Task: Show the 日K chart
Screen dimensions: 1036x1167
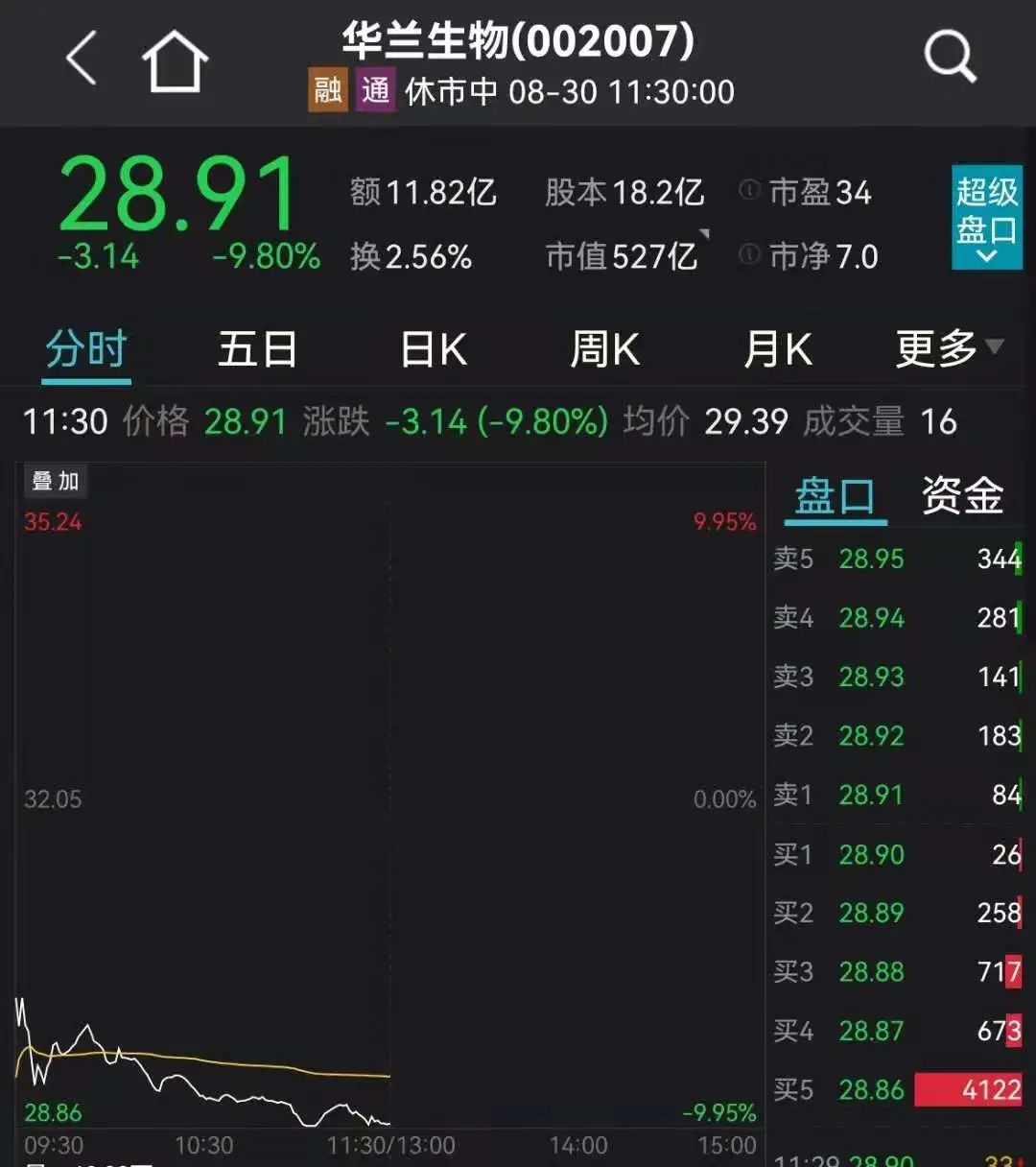Action: [434, 349]
